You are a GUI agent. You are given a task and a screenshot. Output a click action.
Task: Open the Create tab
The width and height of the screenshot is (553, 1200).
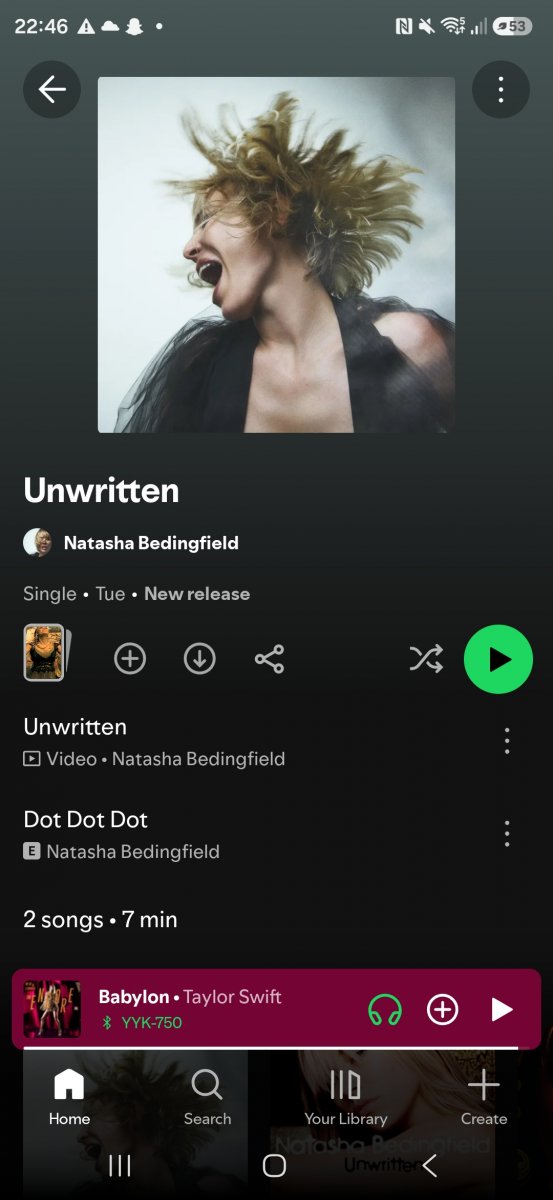[484, 1097]
